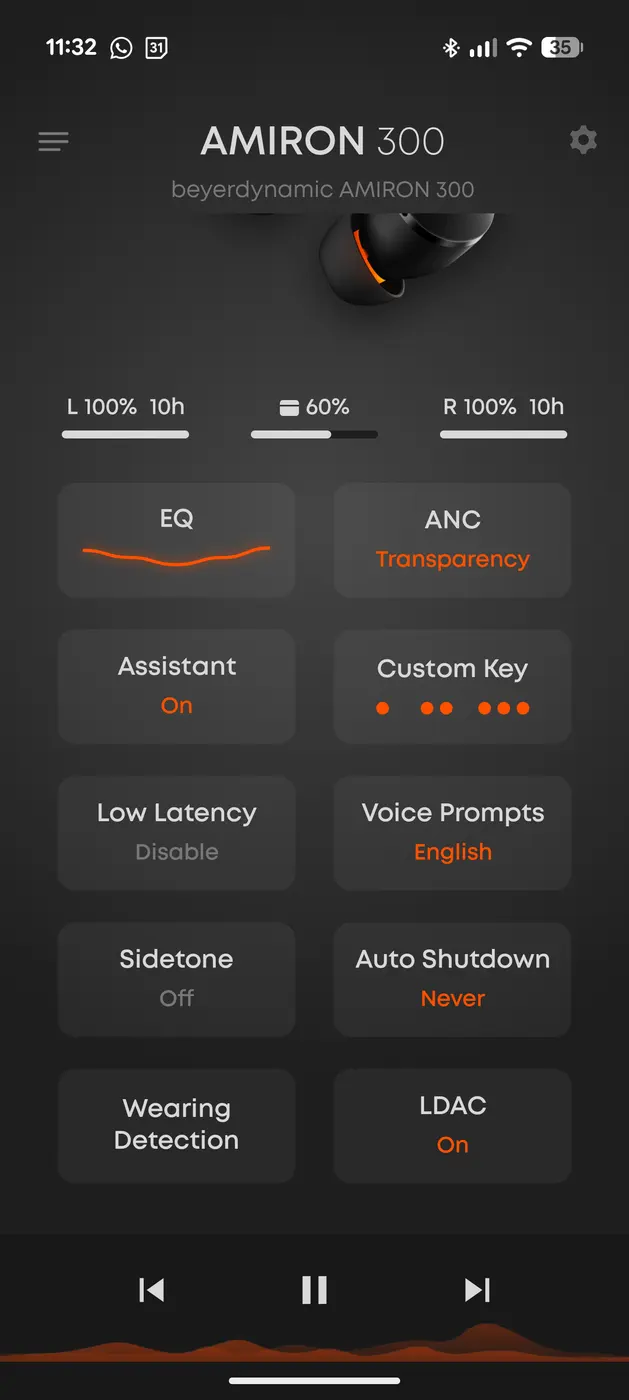
Task: Open the settings gear
Action: pyautogui.click(x=583, y=140)
